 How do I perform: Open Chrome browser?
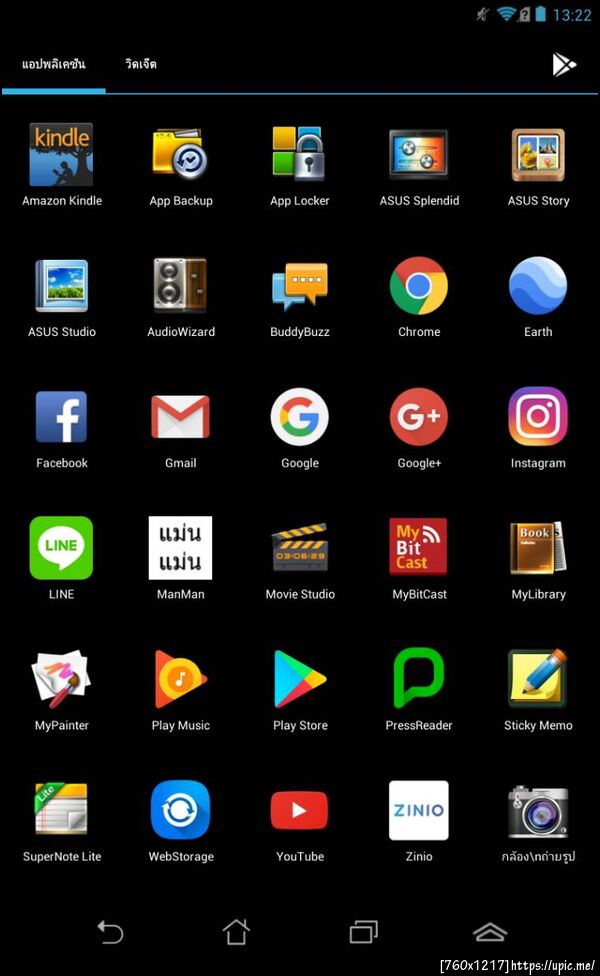click(x=419, y=287)
